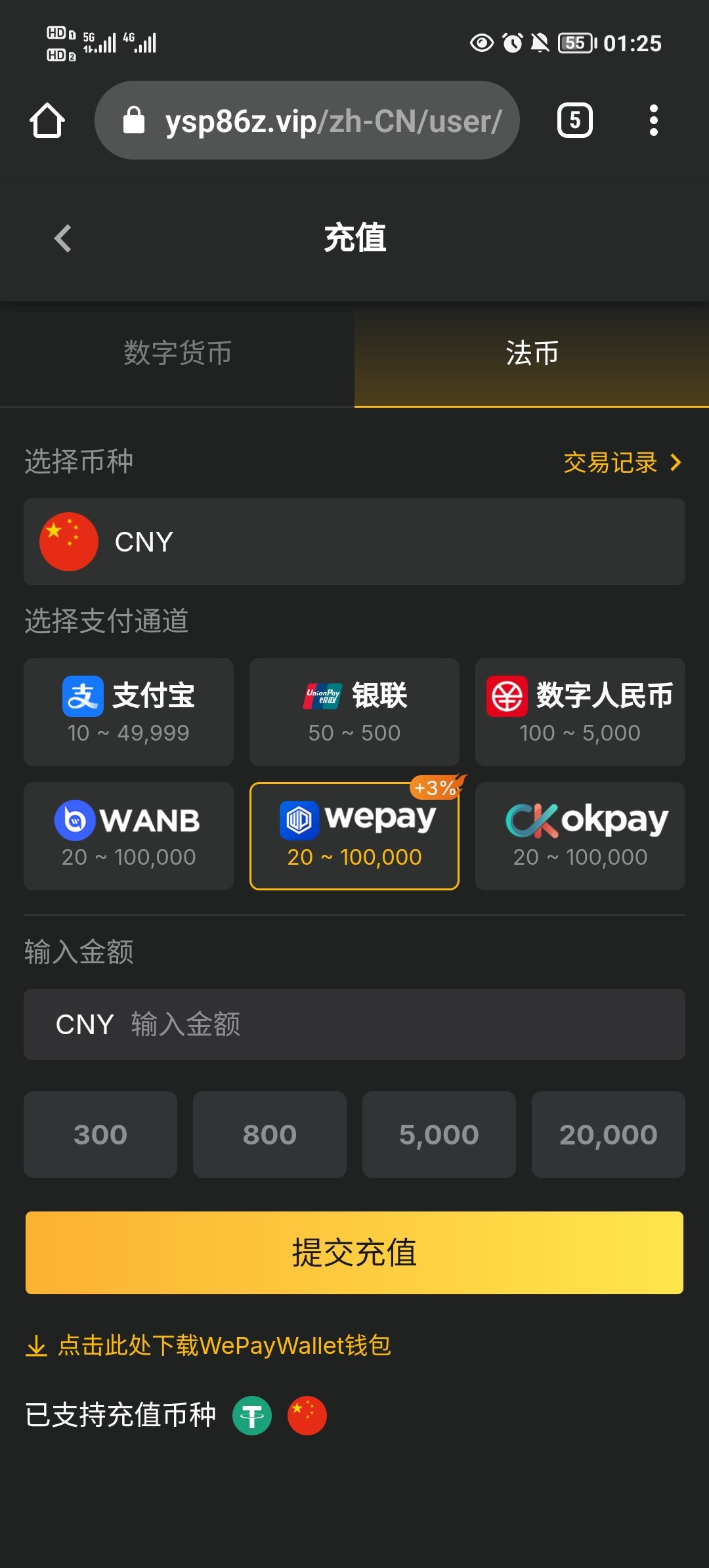Screen dimensions: 709x1568
Task: Pick okpay payment channel
Action: coord(580,836)
